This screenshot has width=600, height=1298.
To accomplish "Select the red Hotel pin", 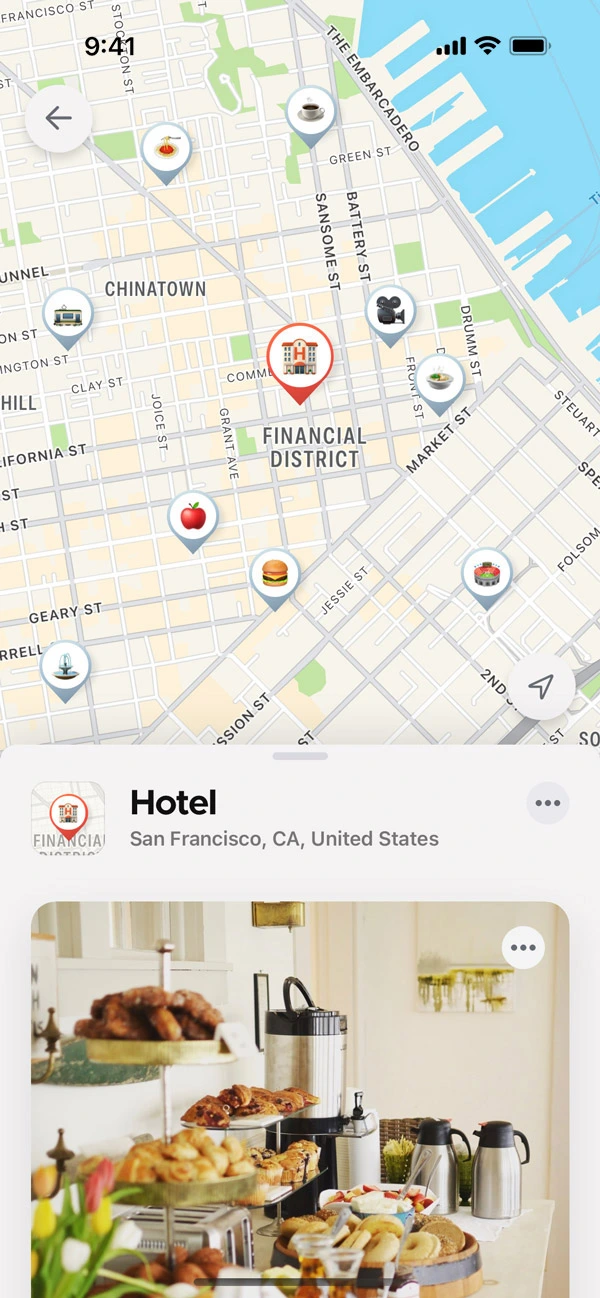I will coord(300,358).
